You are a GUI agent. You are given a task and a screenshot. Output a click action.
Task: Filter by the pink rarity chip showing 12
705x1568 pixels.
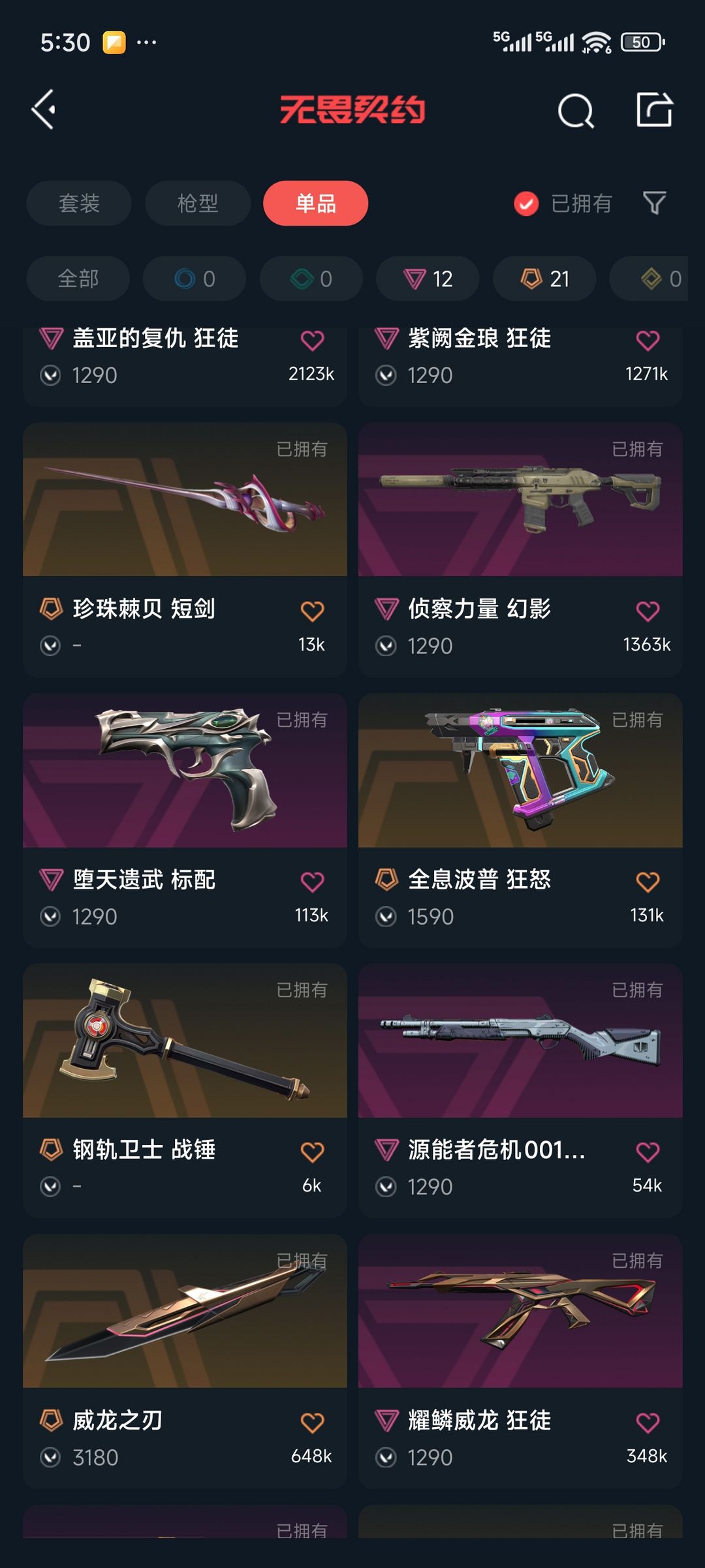pos(428,279)
